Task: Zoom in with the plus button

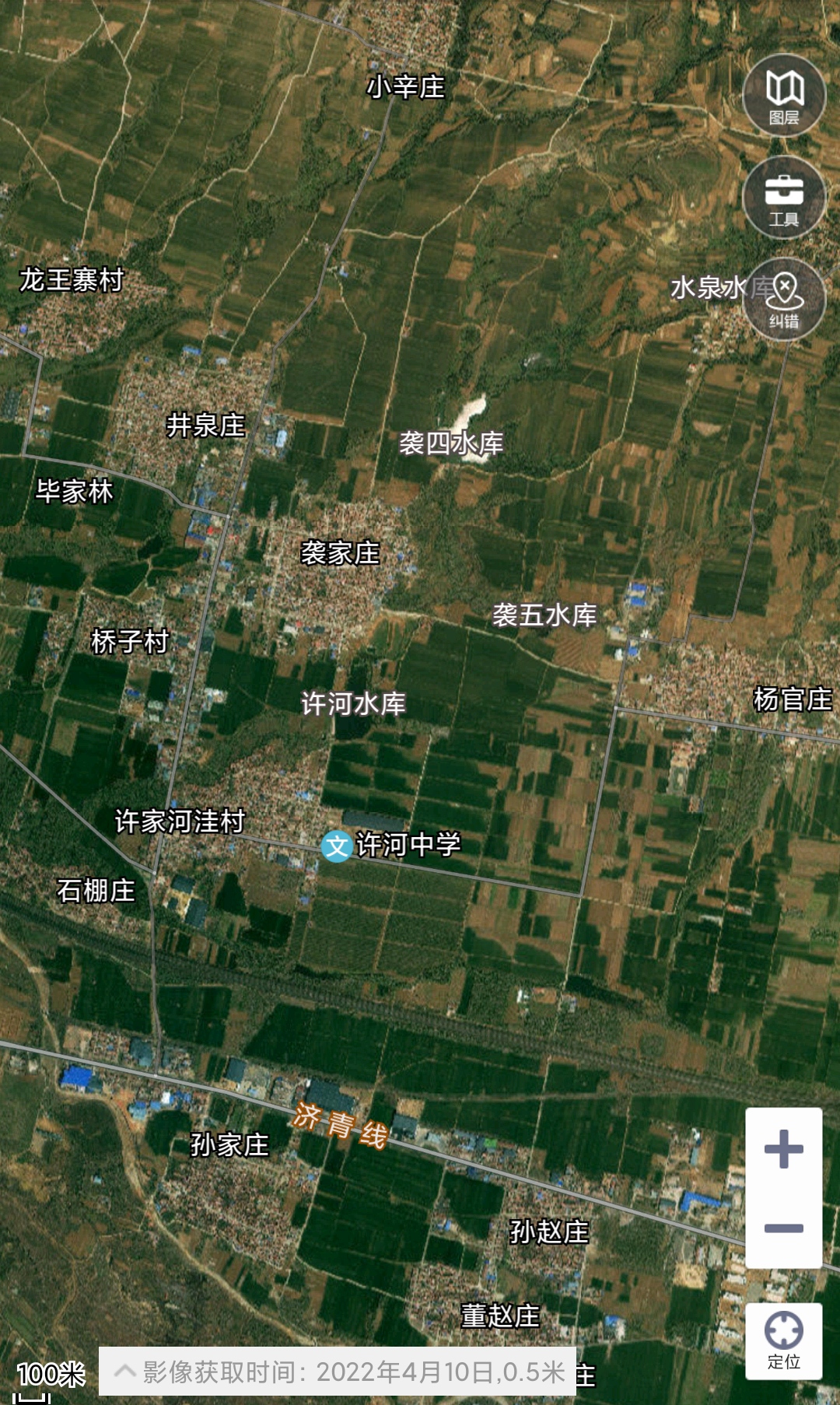Action: click(x=784, y=1149)
